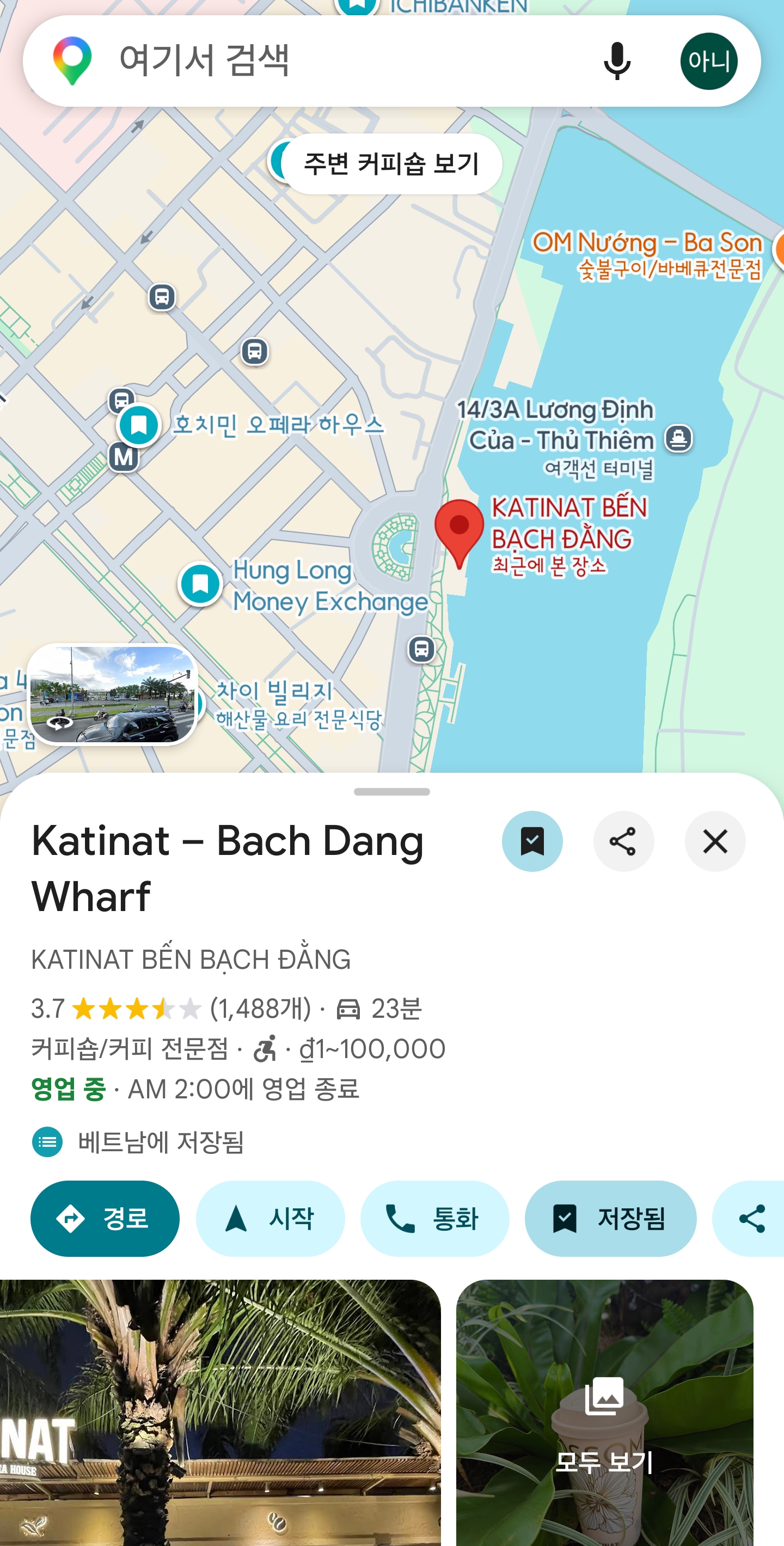Share Katinat – Bach Dang Wharf via header icon
The height and width of the screenshot is (1546, 784).
pyautogui.click(x=623, y=841)
